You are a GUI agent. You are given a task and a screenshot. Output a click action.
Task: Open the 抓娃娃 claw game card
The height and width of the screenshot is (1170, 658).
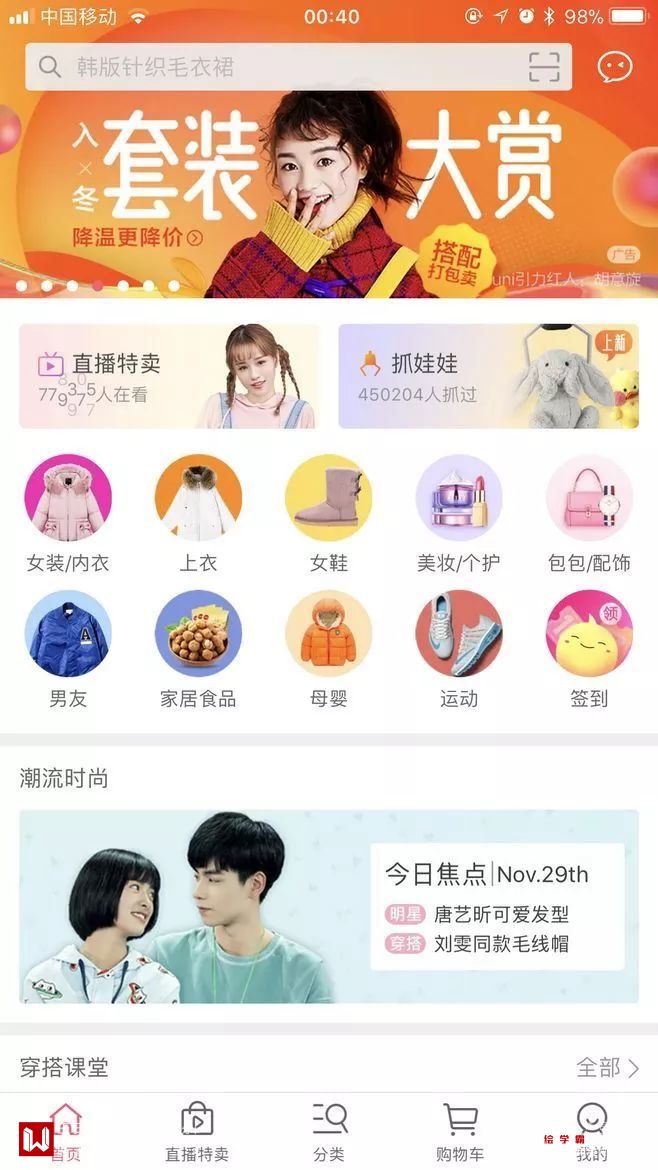coord(488,376)
